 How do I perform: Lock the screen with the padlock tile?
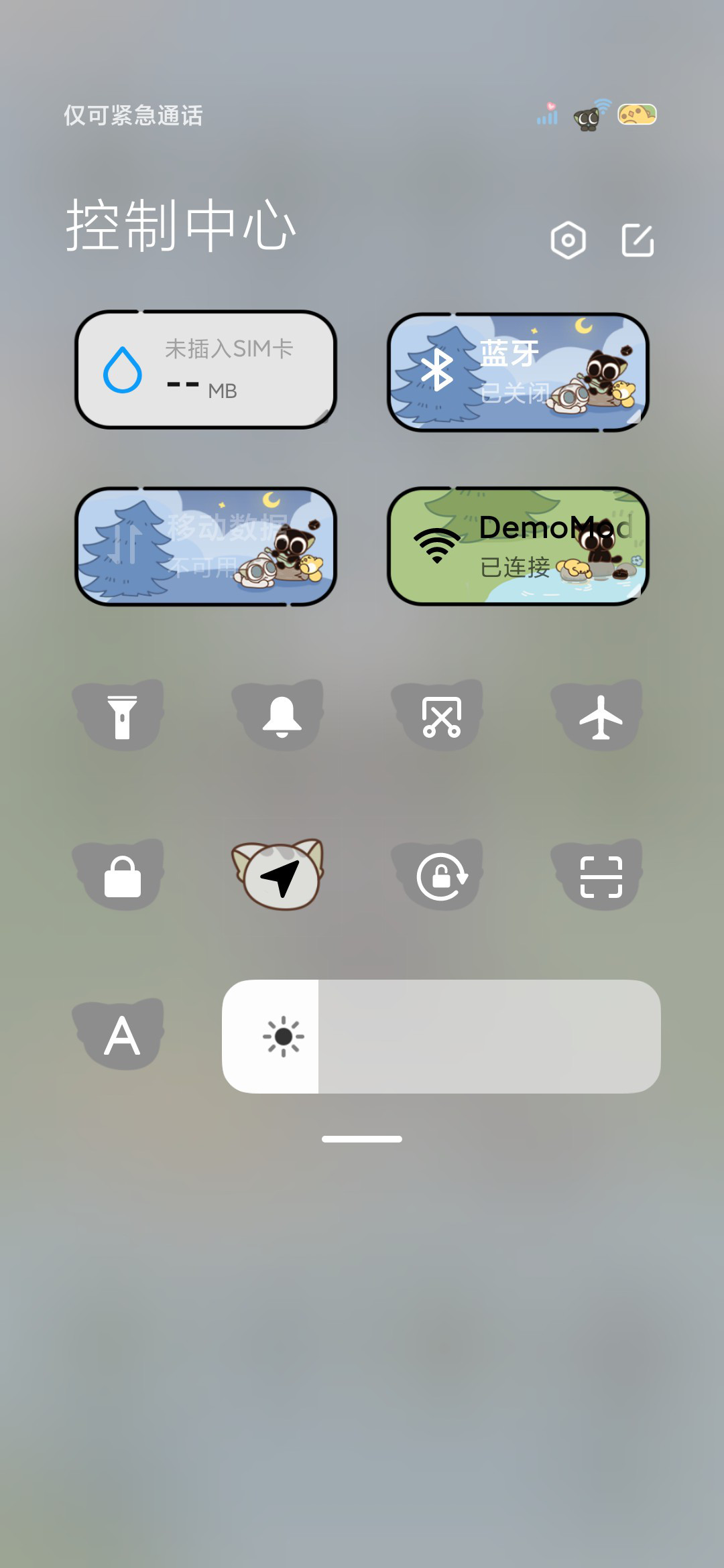tap(122, 875)
